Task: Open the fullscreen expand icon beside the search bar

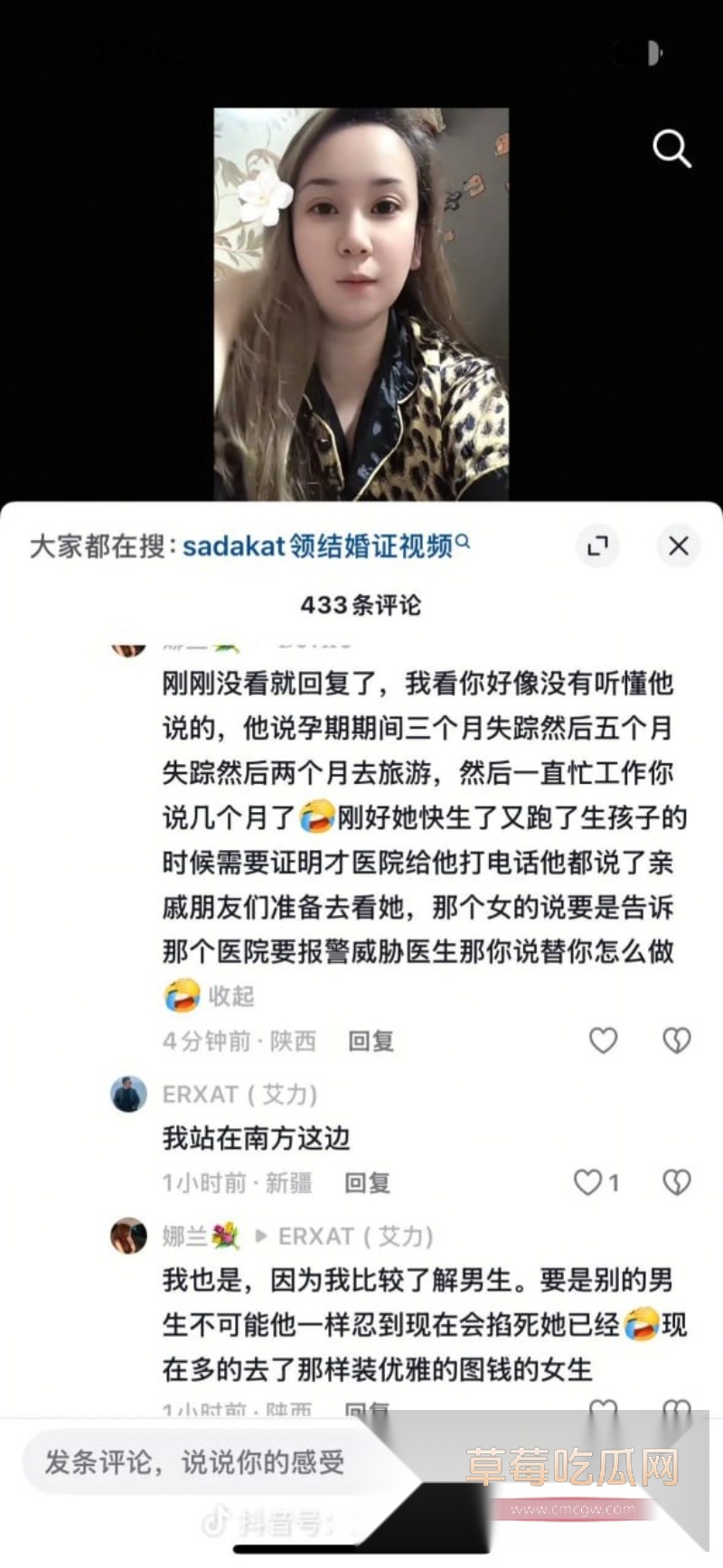Action: (x=597, y=547)
